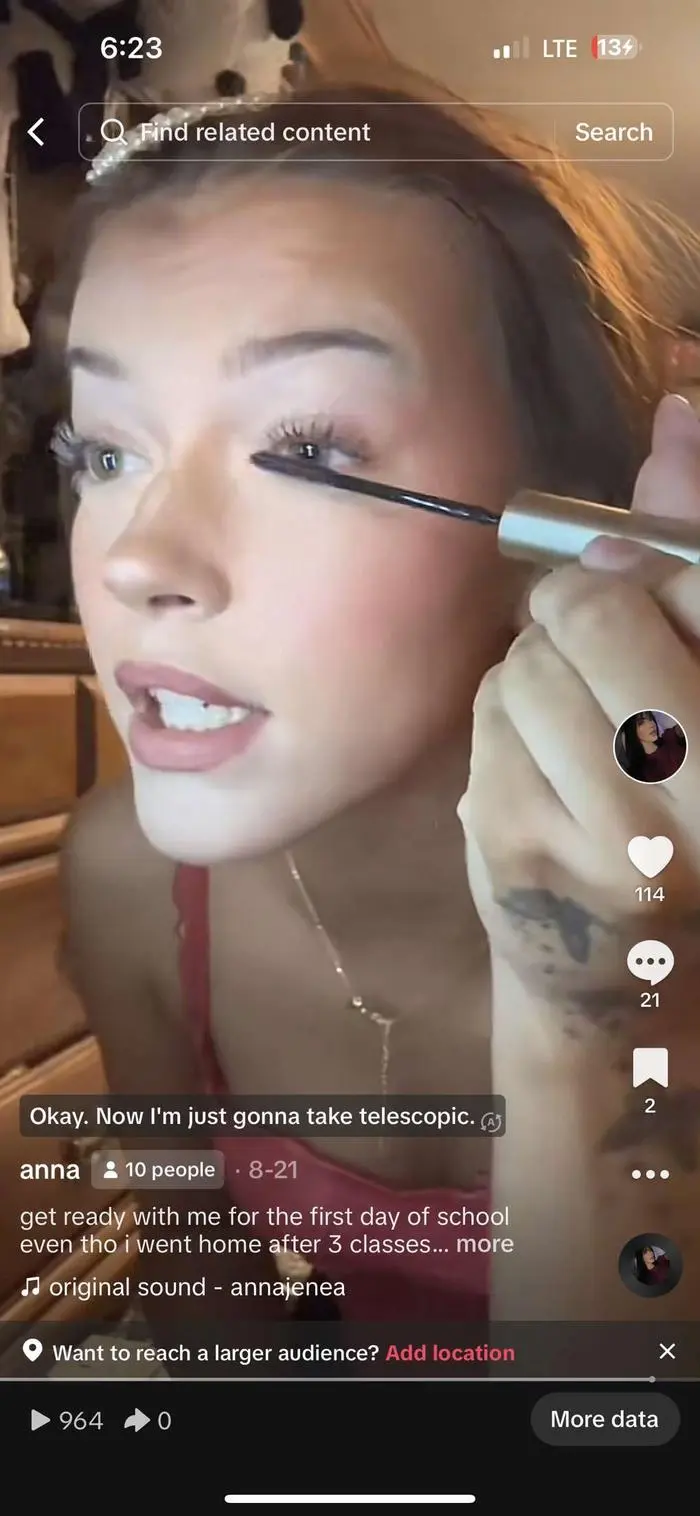Open the spinning sound disc
The image size is (700, 1516).
click(x=650, y=1265)
